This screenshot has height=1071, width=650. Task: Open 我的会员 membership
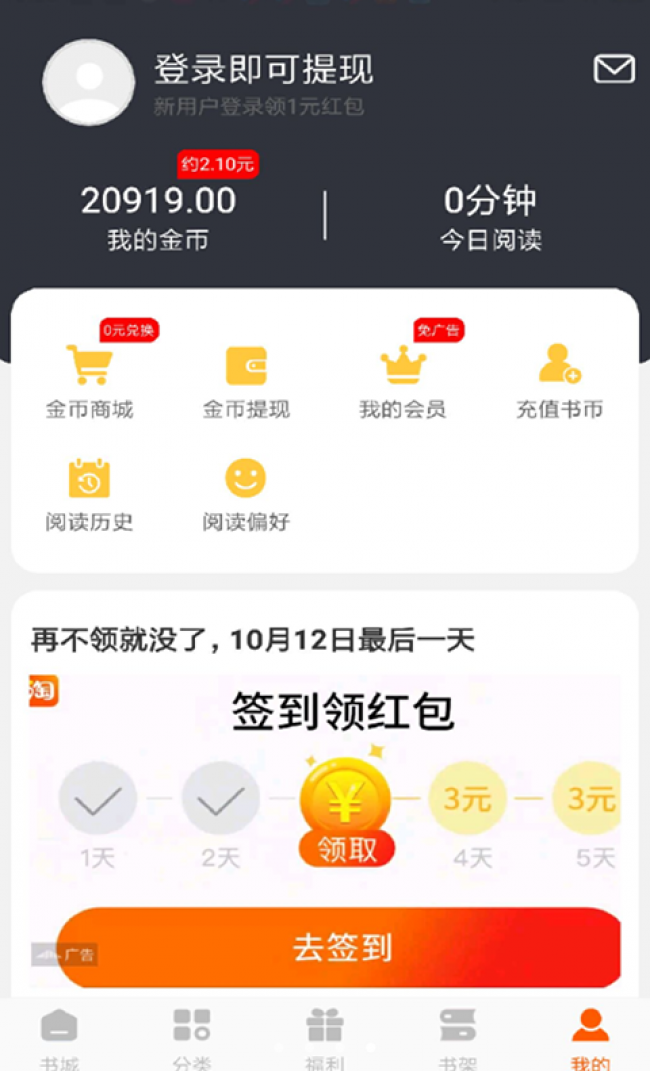tap(403, 380)
